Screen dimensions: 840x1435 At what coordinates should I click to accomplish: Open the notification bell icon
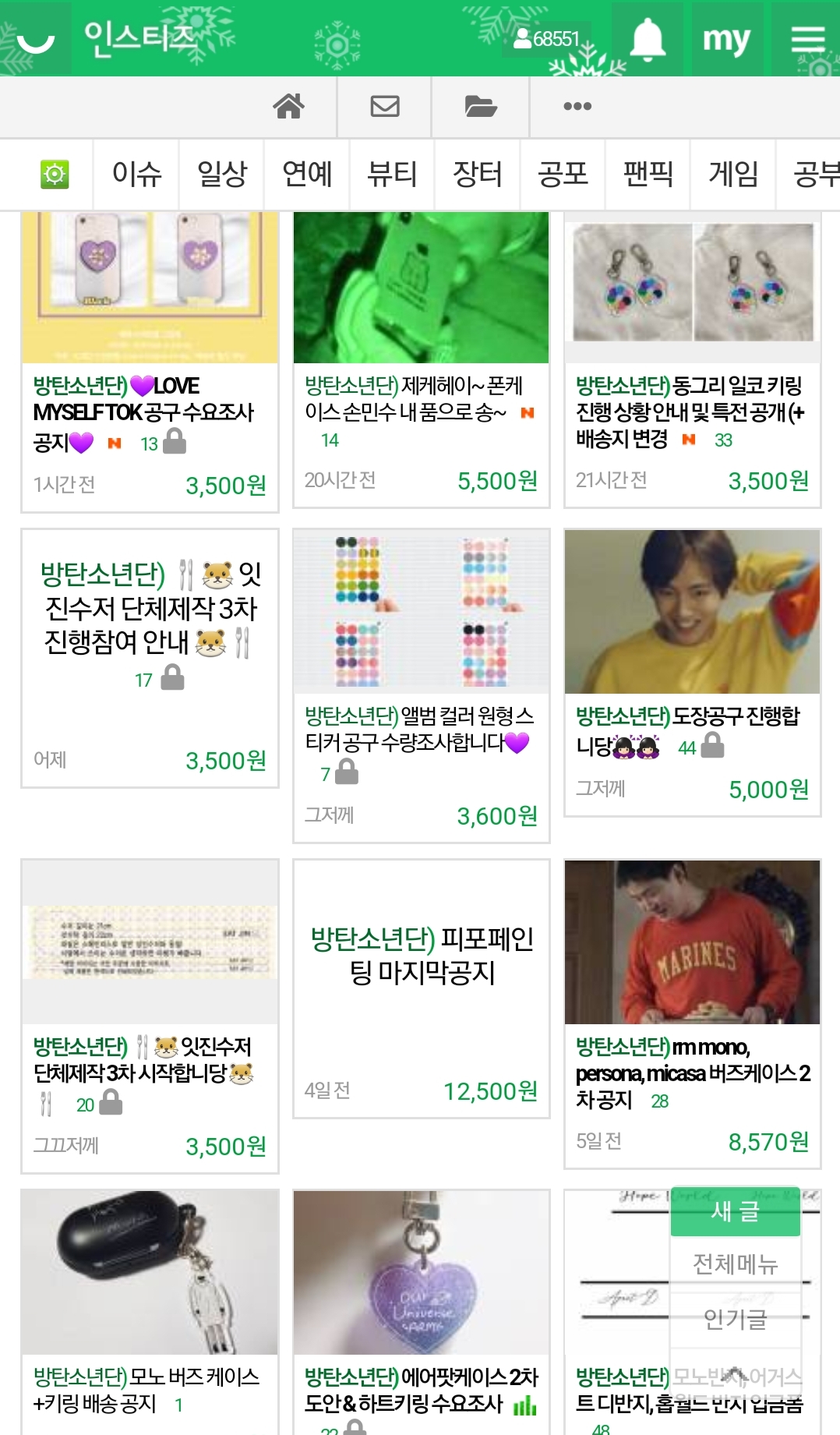pyautogui.click(x=648, y=38)
